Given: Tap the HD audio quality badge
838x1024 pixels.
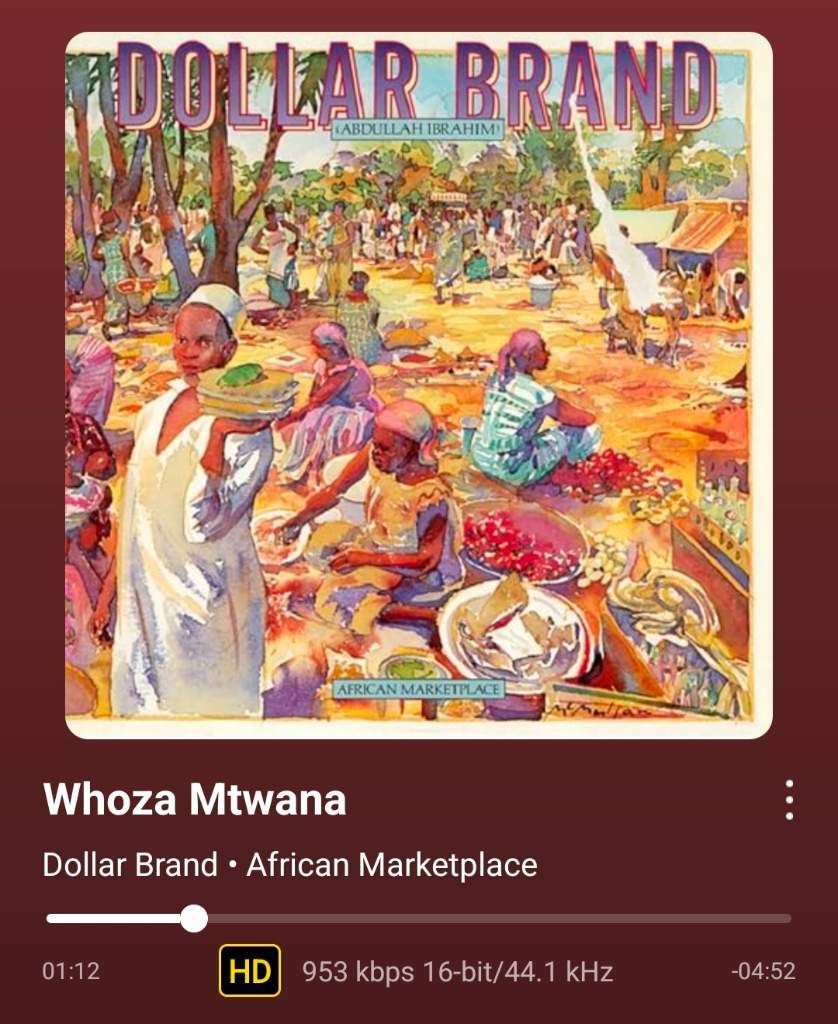Looking at the screenshot, I should click(x=250, y=971).
